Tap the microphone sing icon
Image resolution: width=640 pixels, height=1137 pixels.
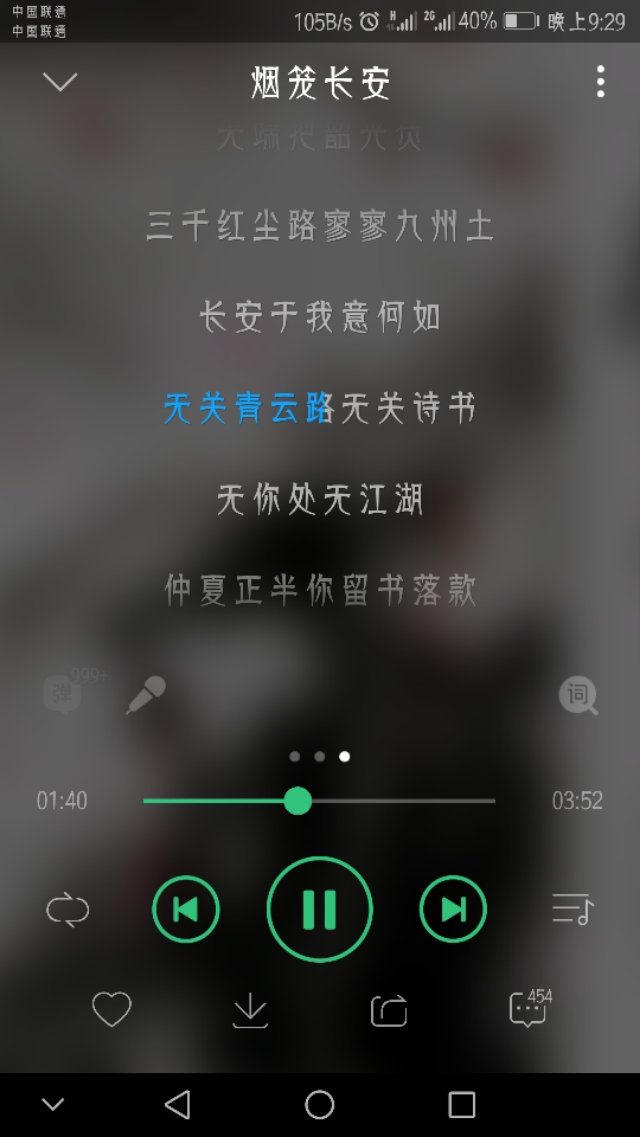146,695
